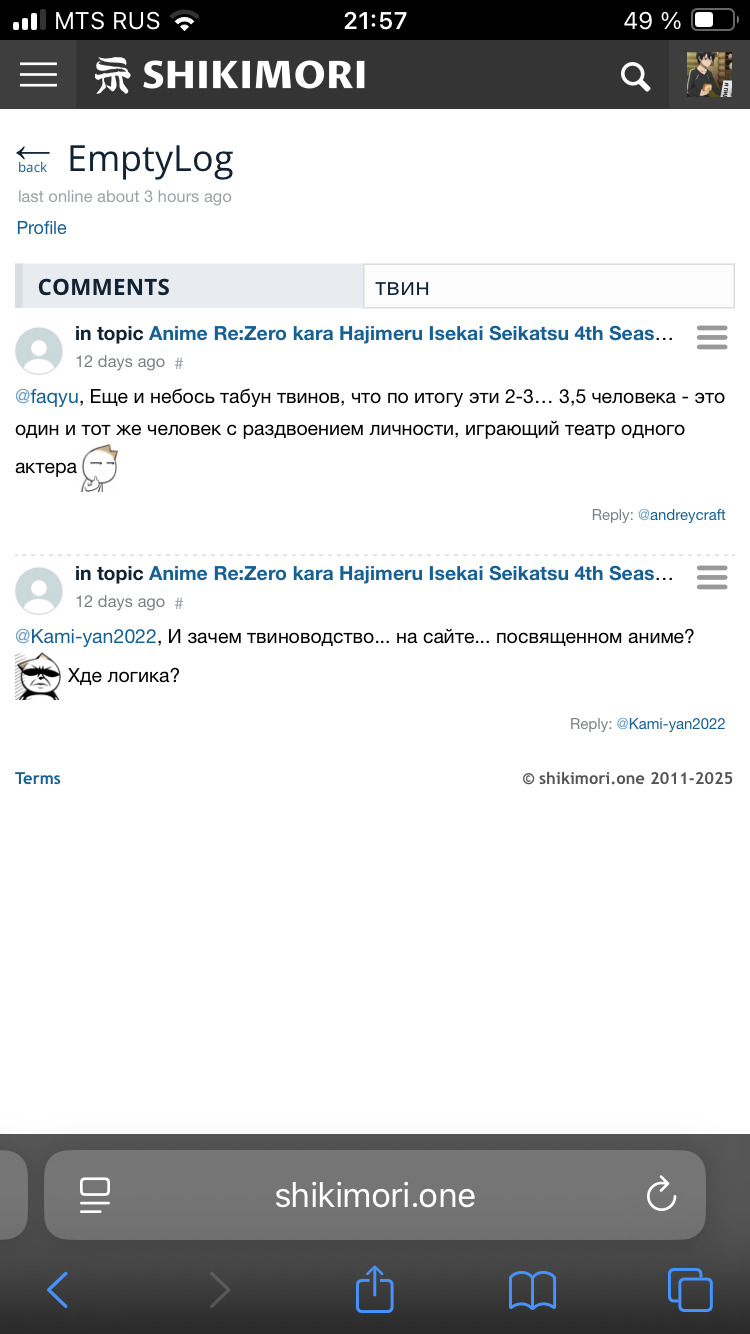Show open Safari tabs

[x=689, y=1290]
